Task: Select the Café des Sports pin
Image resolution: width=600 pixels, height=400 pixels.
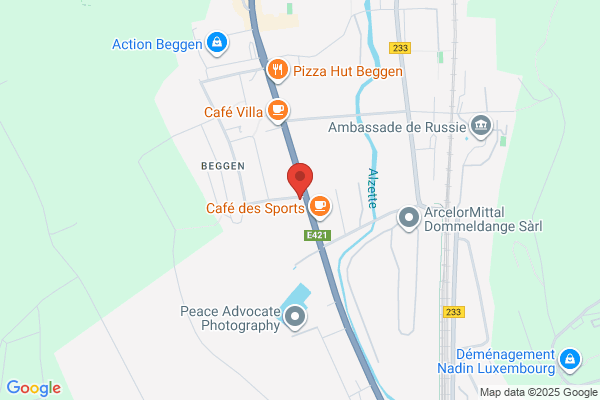Action: click(320, 207)
